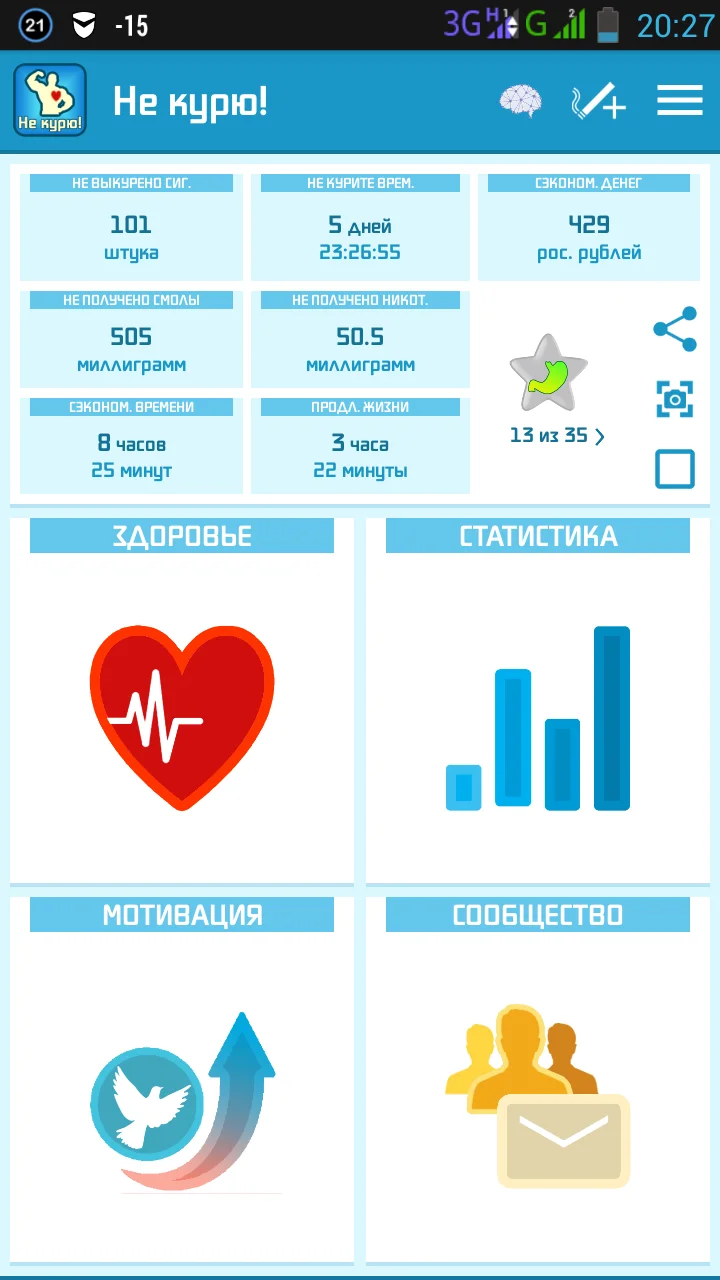
Task: Open the МОТИВАЦИЯ panel
Action: (x=181, y=914)
